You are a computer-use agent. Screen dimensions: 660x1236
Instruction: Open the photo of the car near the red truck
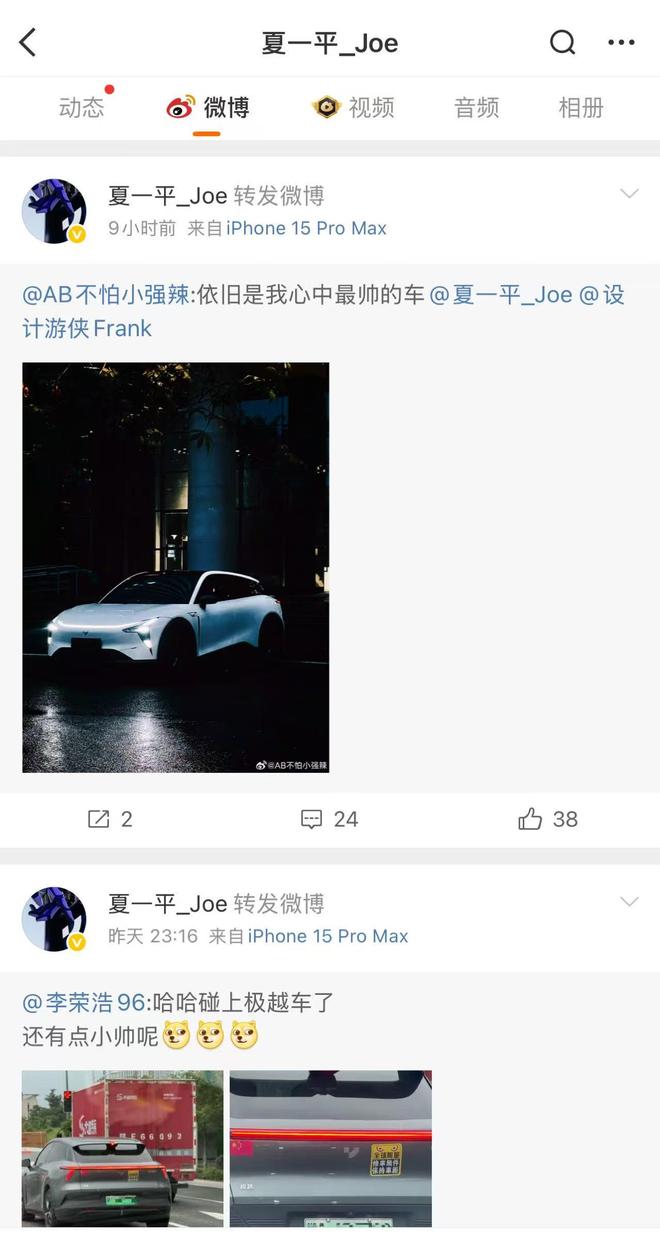(x=123, y=1148)
